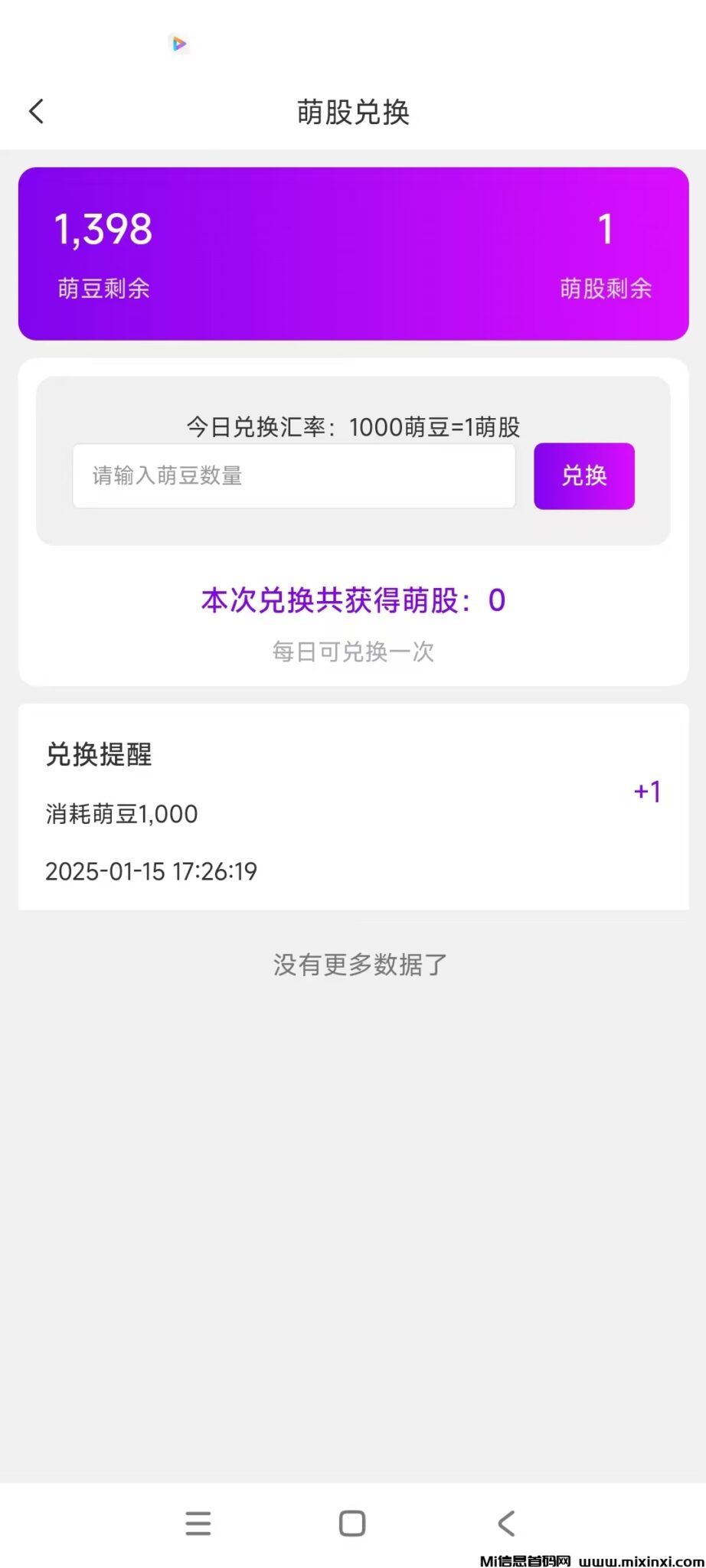Tap the system back arrow
The width and height of the screenshot is (706, 1568).
click(506, 1524)
